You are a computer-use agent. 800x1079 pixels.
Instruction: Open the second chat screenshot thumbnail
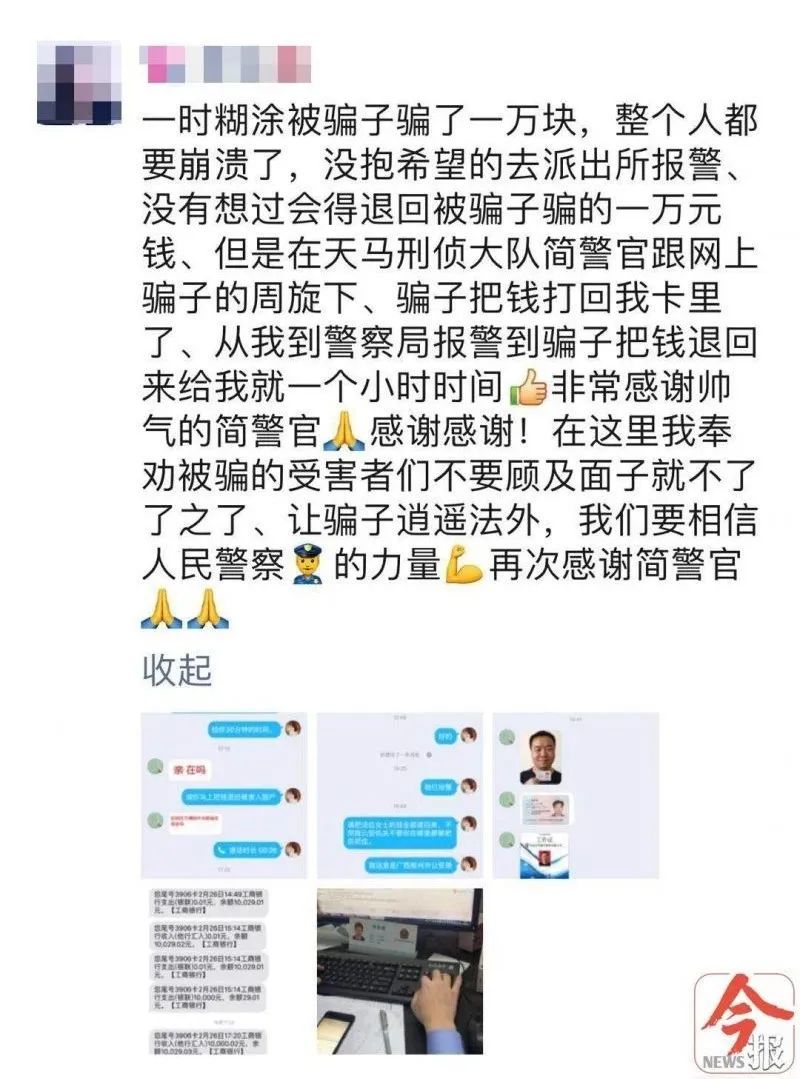pos(400,796)
